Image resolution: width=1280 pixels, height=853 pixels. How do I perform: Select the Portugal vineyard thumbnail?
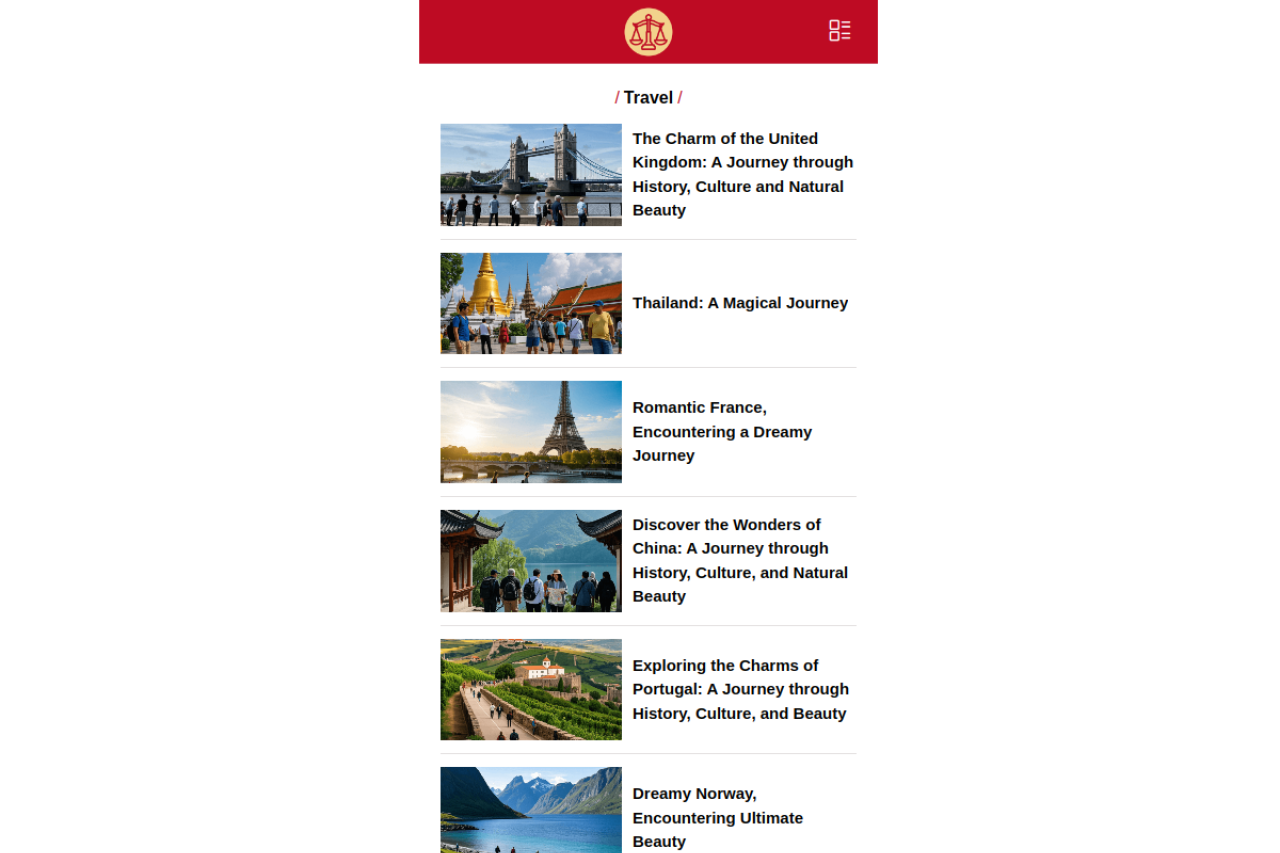point(531,690)
